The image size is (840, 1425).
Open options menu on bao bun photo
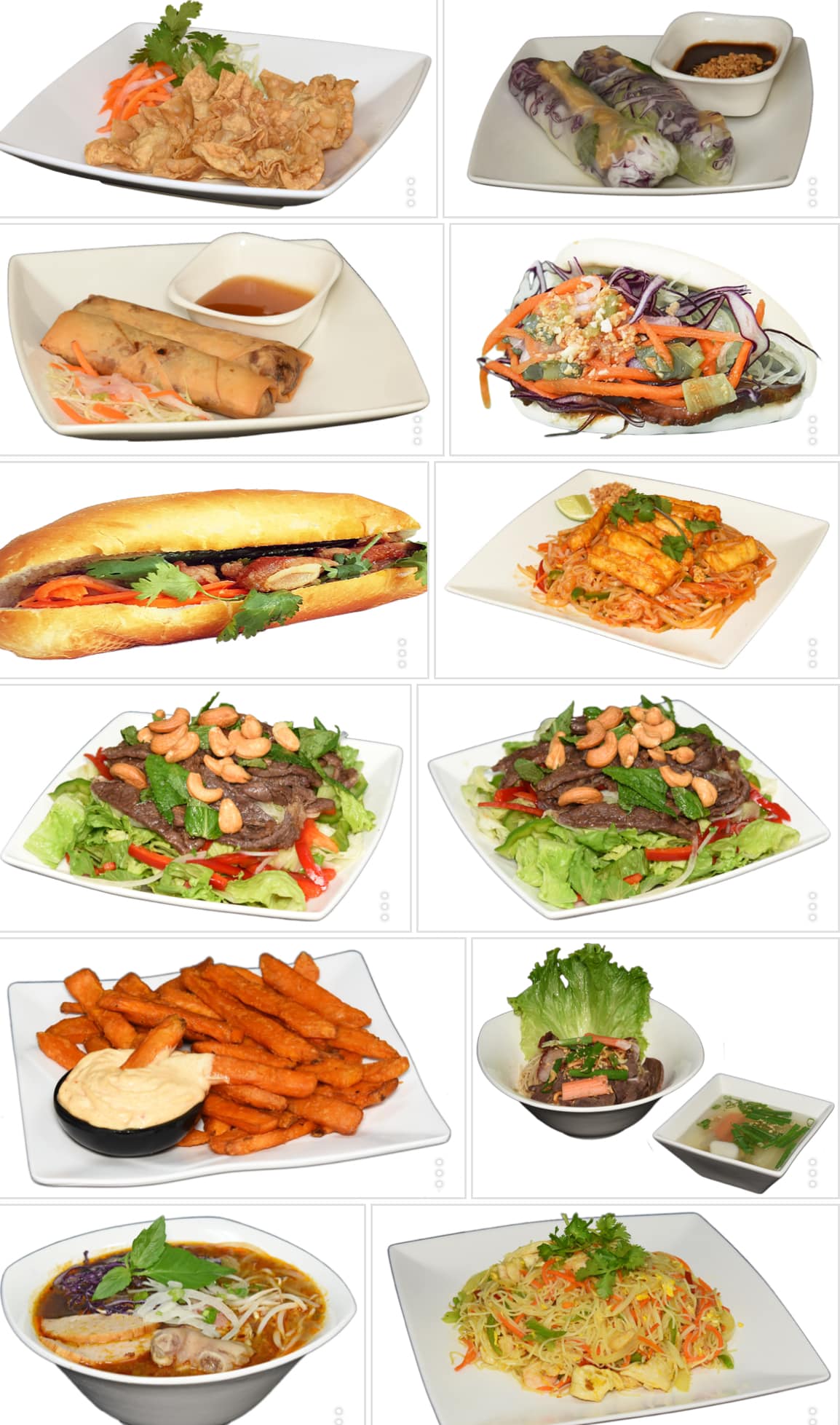pyautogui.click(x=812, y=430)
